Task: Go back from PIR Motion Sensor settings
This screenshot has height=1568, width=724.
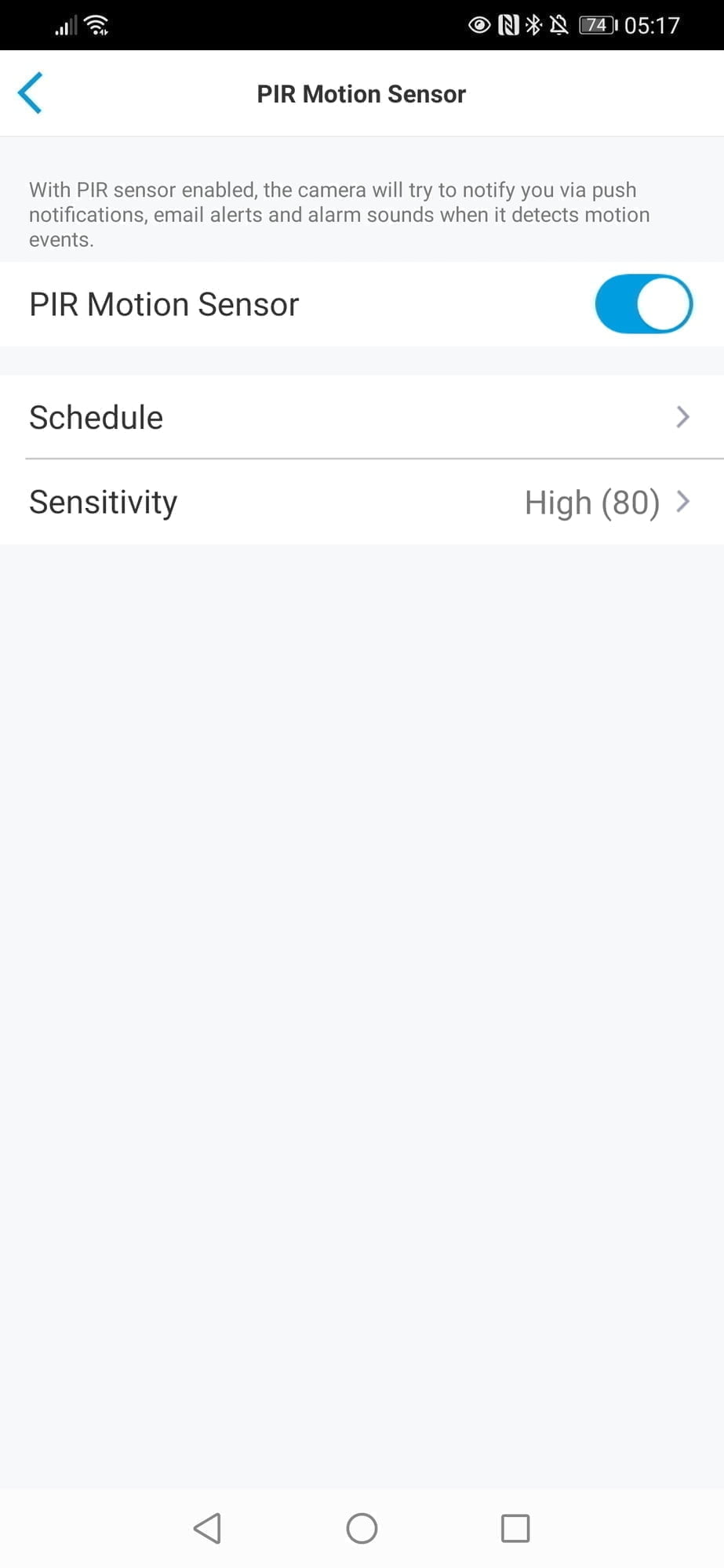Action: tap(30, 93)
